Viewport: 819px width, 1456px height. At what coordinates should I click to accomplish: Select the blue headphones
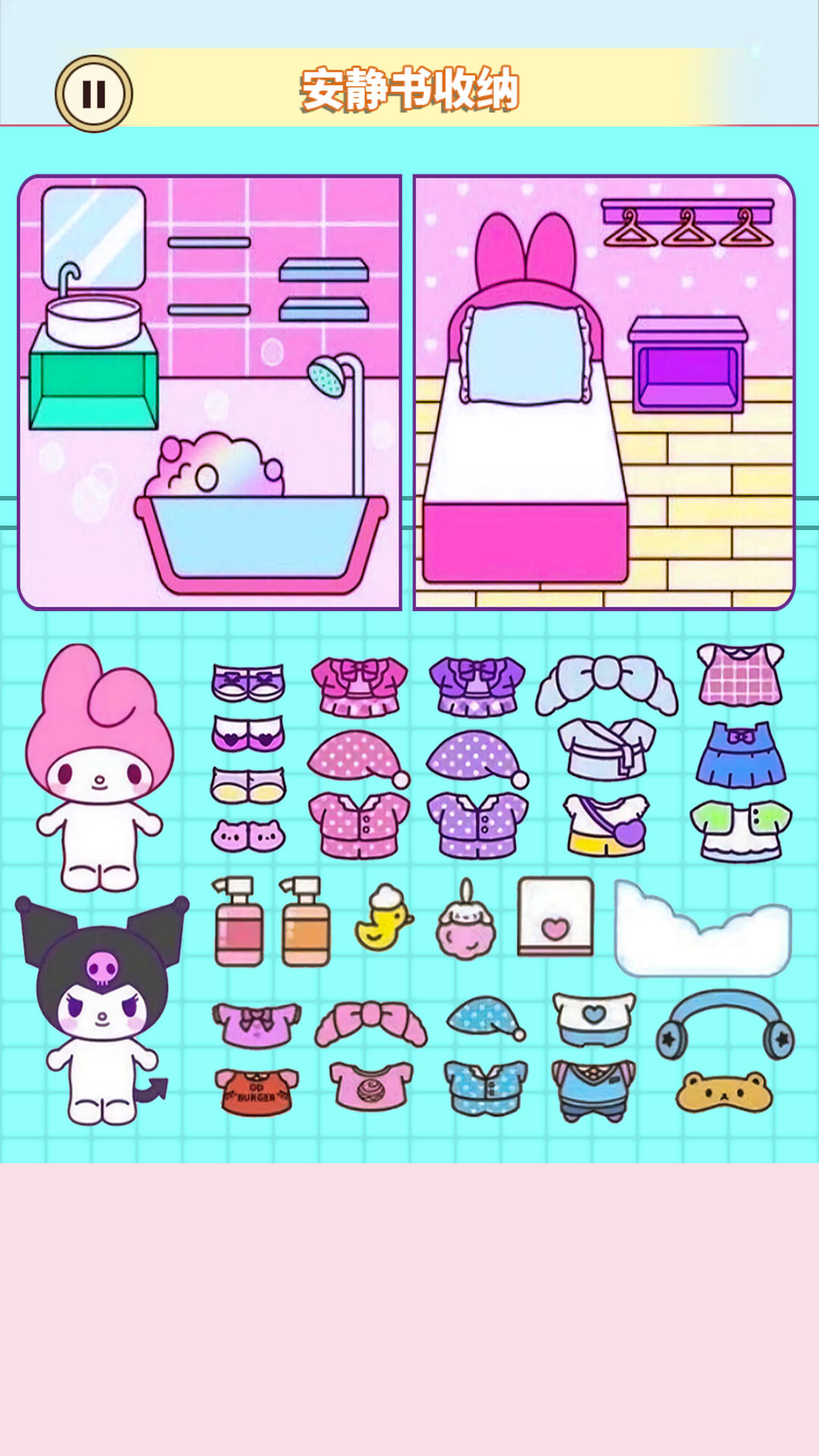point(725,1024)
